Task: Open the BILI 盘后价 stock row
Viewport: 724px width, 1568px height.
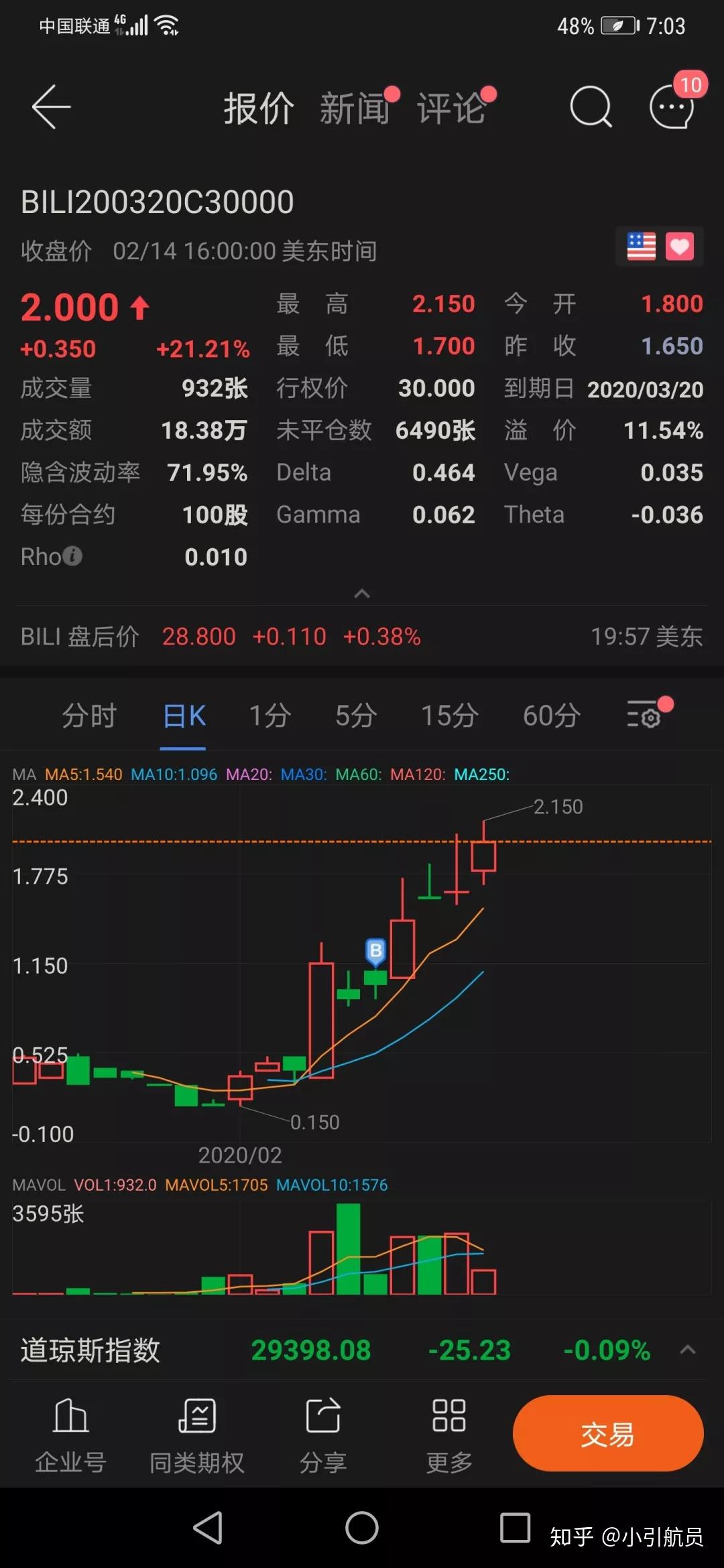Action: click(362, 637)
